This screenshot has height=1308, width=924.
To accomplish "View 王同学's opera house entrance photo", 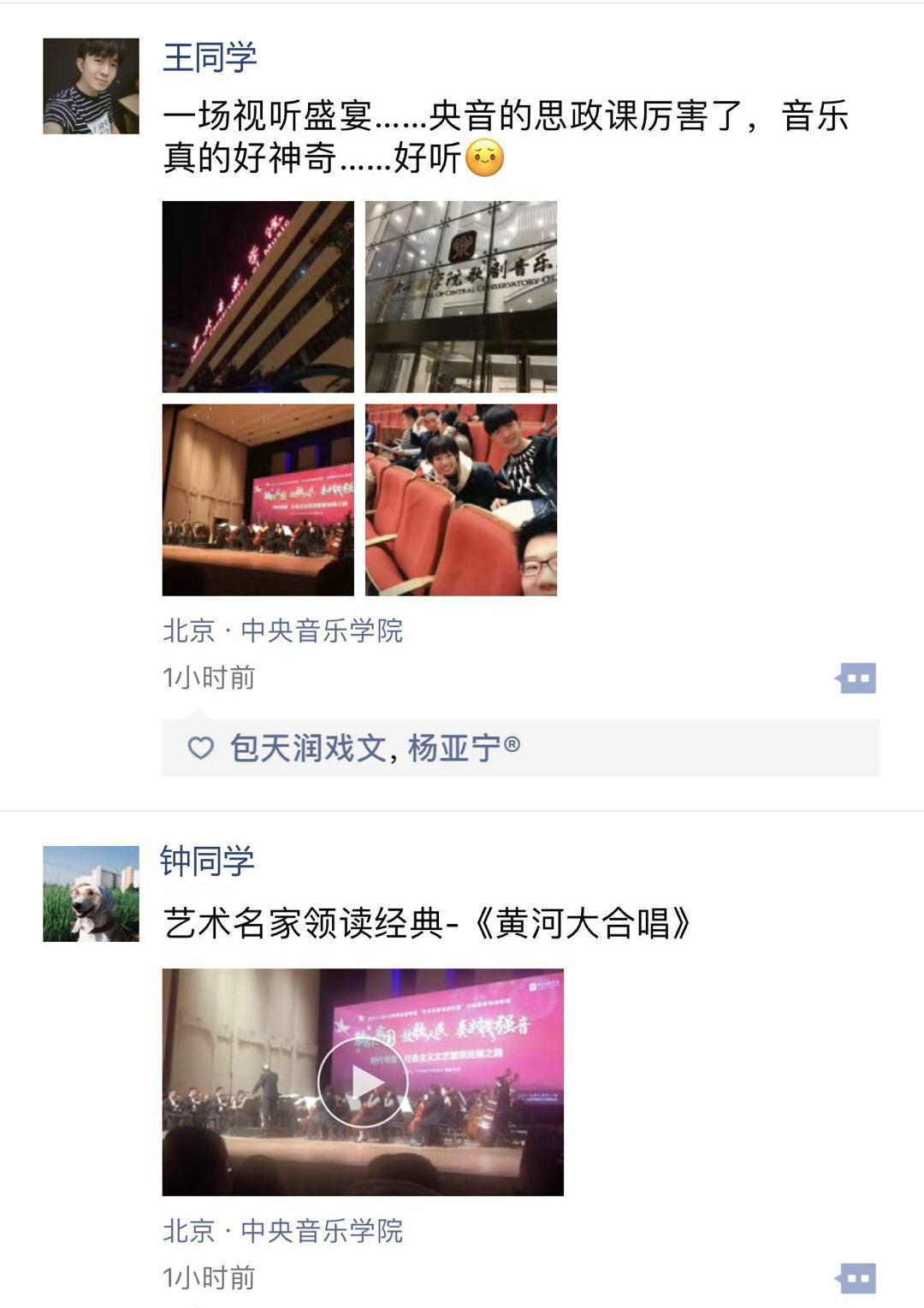I will (461, 297).
